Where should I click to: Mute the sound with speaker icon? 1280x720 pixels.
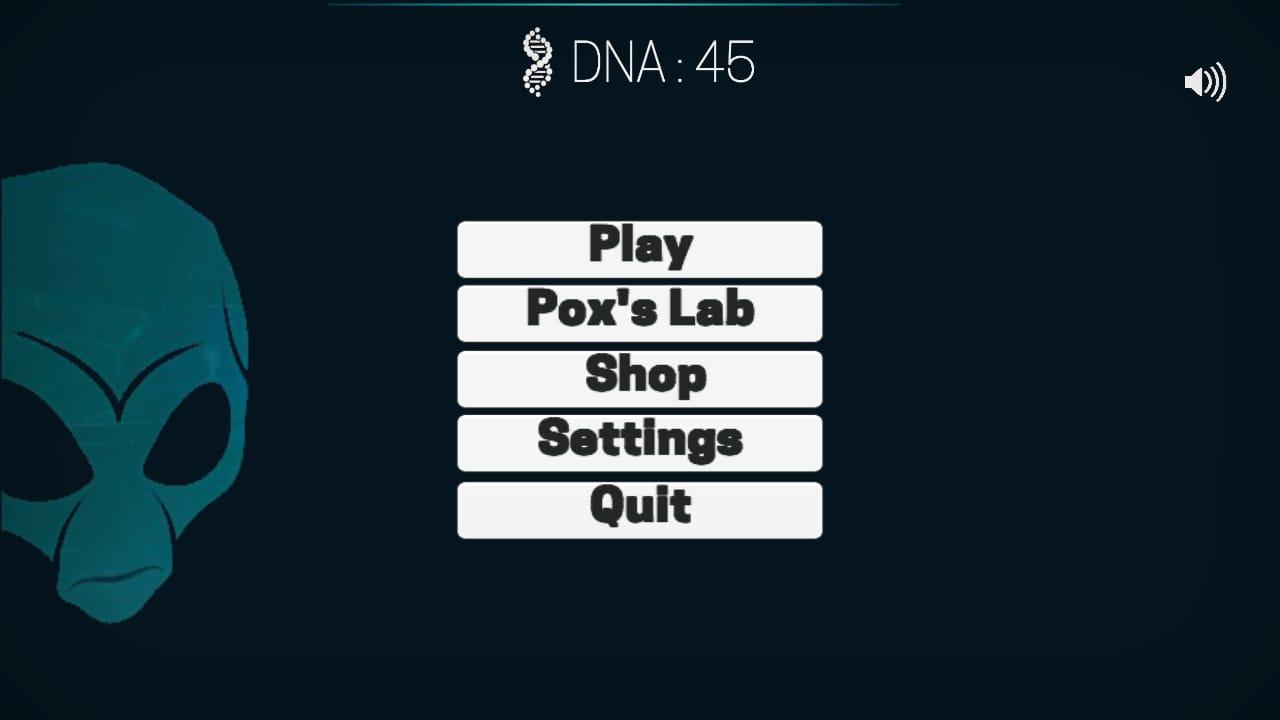click(x=1205, y=82)
